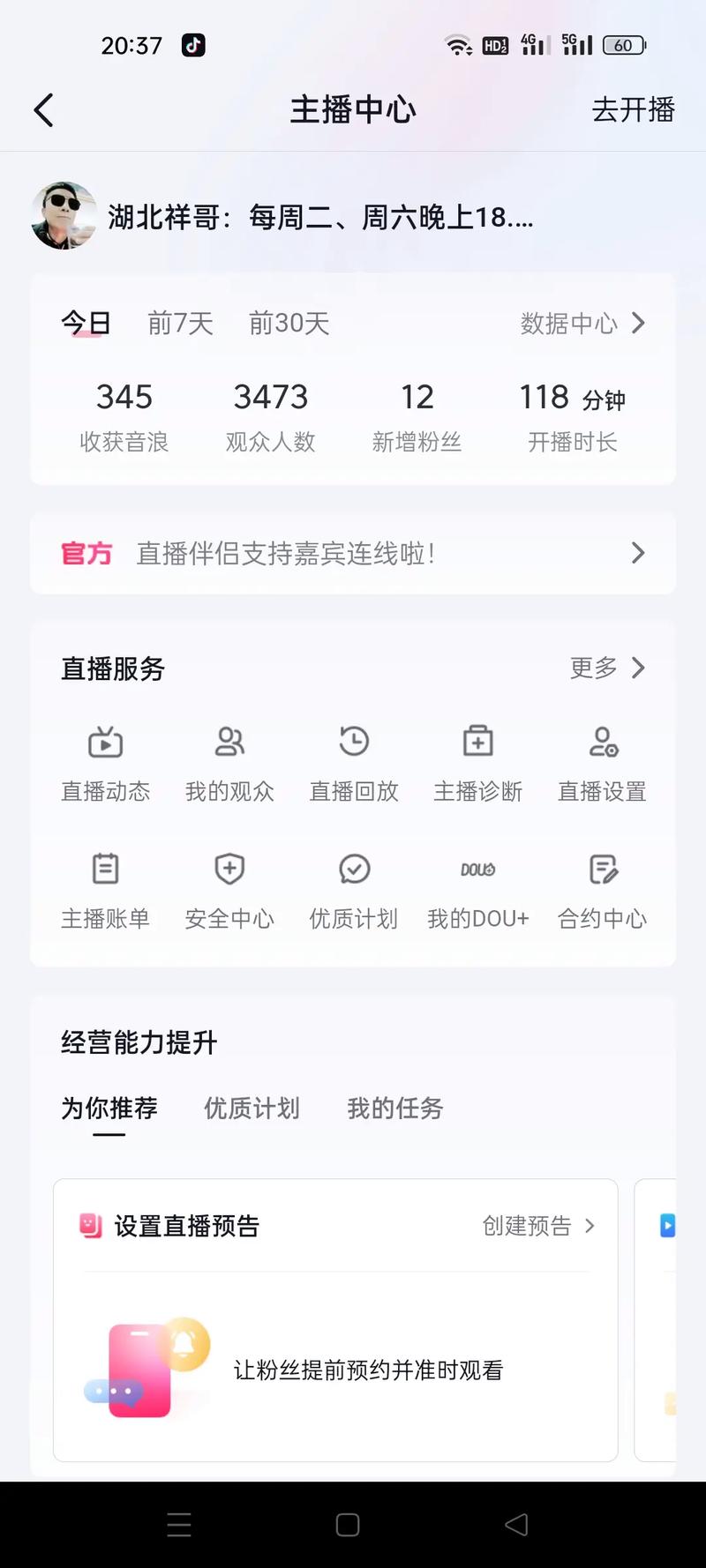
Task: Open 合约中心 (contract center)
Action: click(601, 891)
